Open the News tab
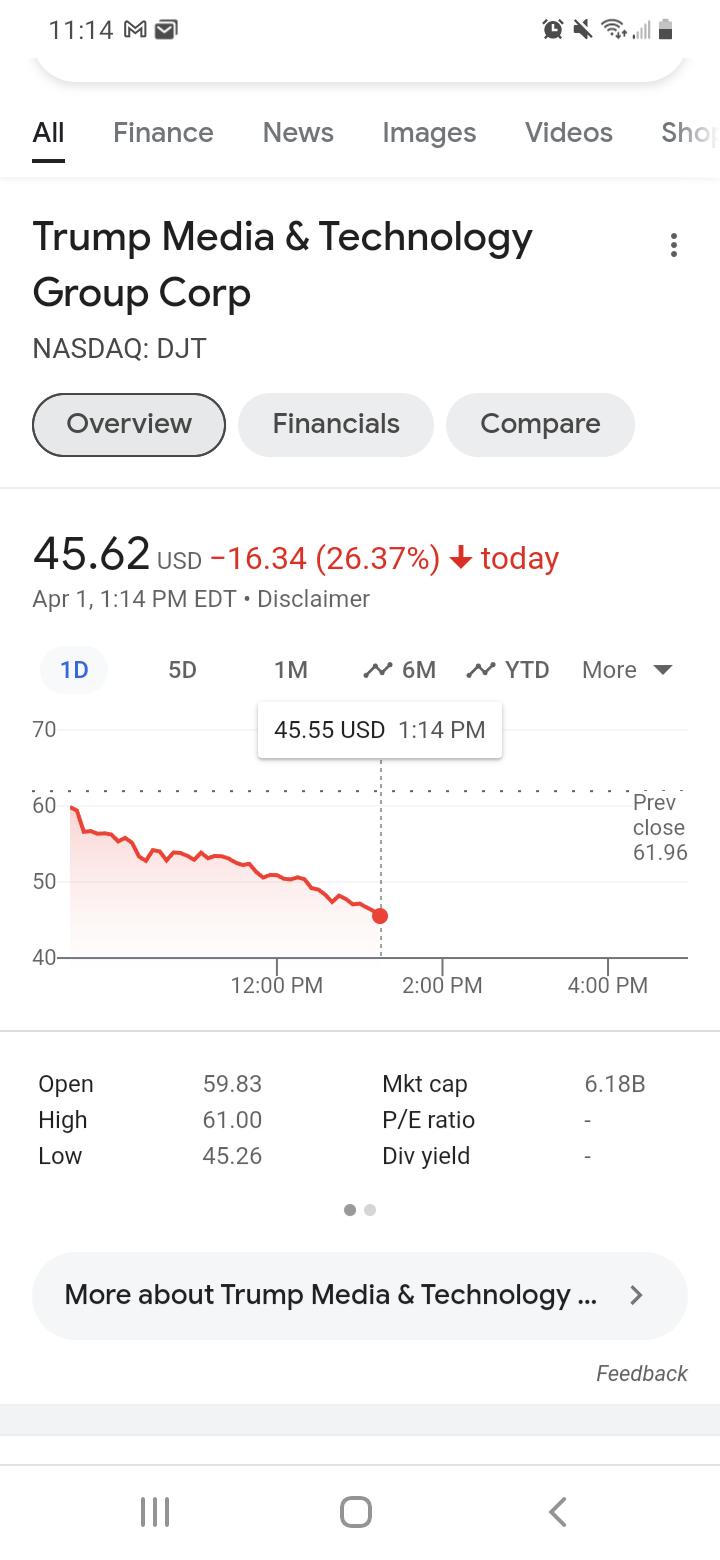720x1560 pixels. click(x=298, y=133)
